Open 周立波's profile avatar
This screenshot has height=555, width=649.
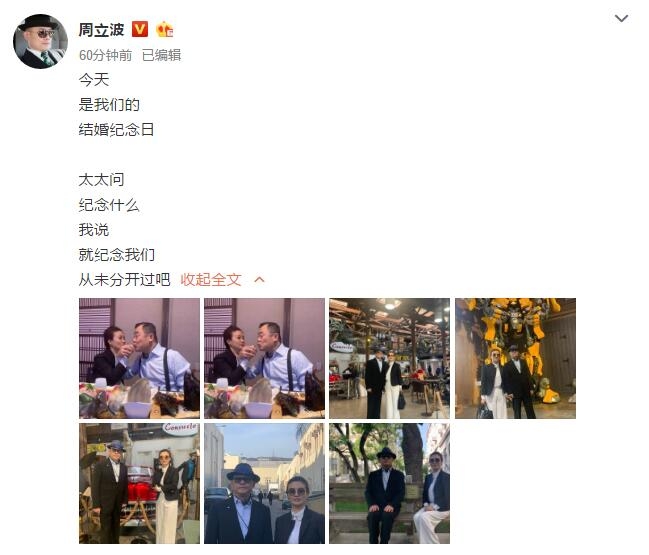pos(40,42)
